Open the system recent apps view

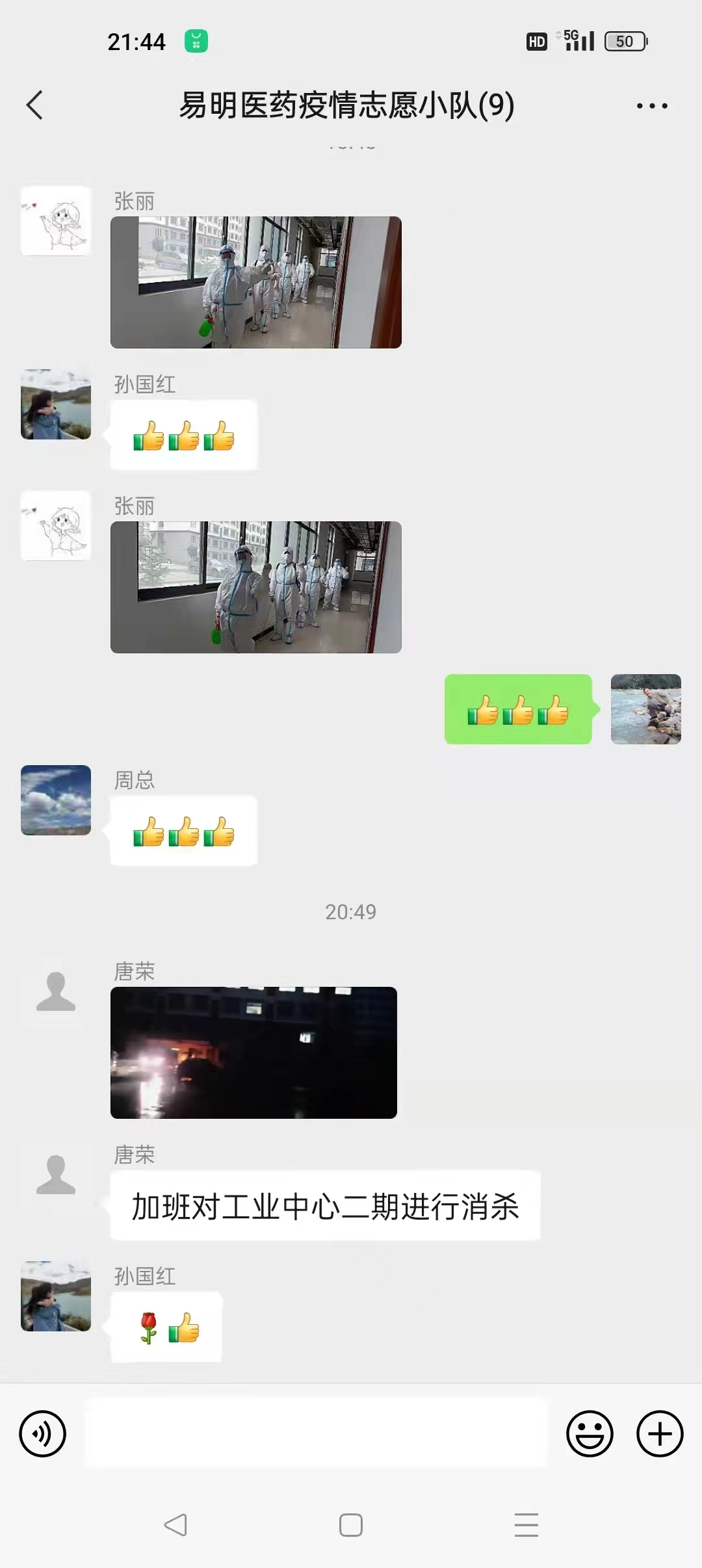pyautogui.click(x=526, y=1525)
